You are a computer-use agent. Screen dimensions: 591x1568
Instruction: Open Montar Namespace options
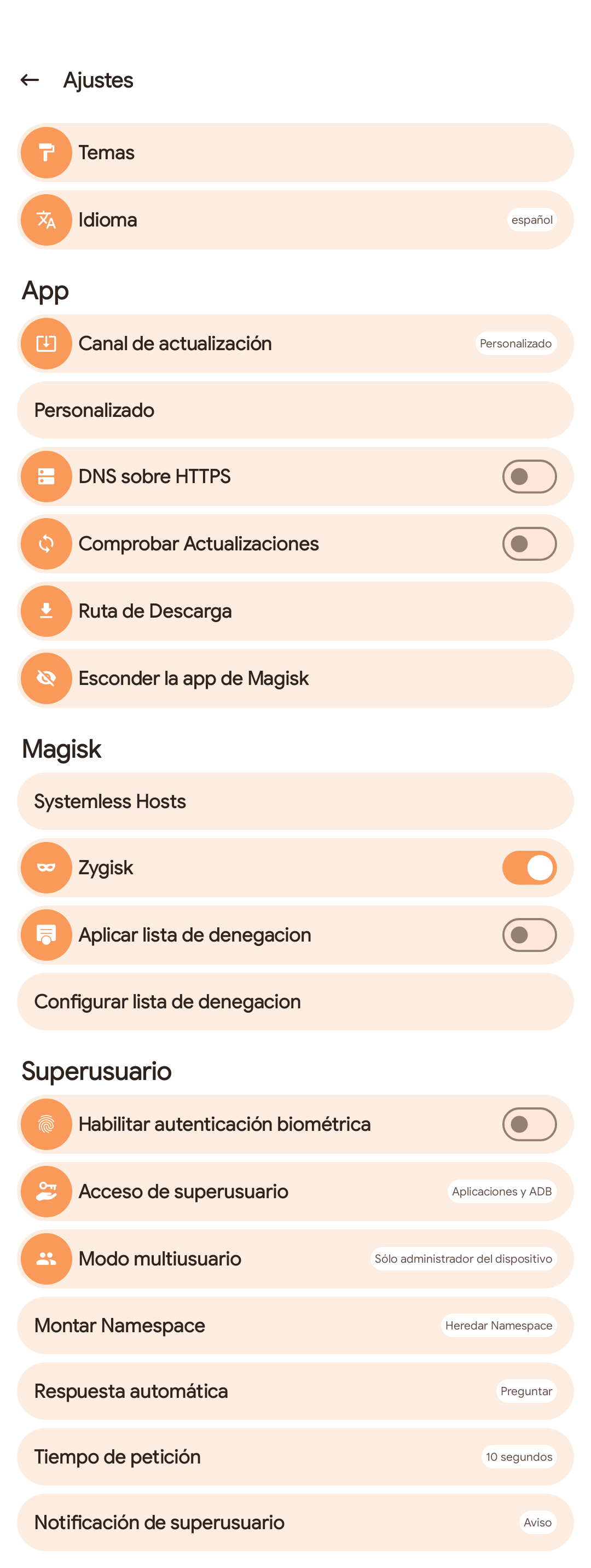pyautogui.click(x=295, y=1325)
